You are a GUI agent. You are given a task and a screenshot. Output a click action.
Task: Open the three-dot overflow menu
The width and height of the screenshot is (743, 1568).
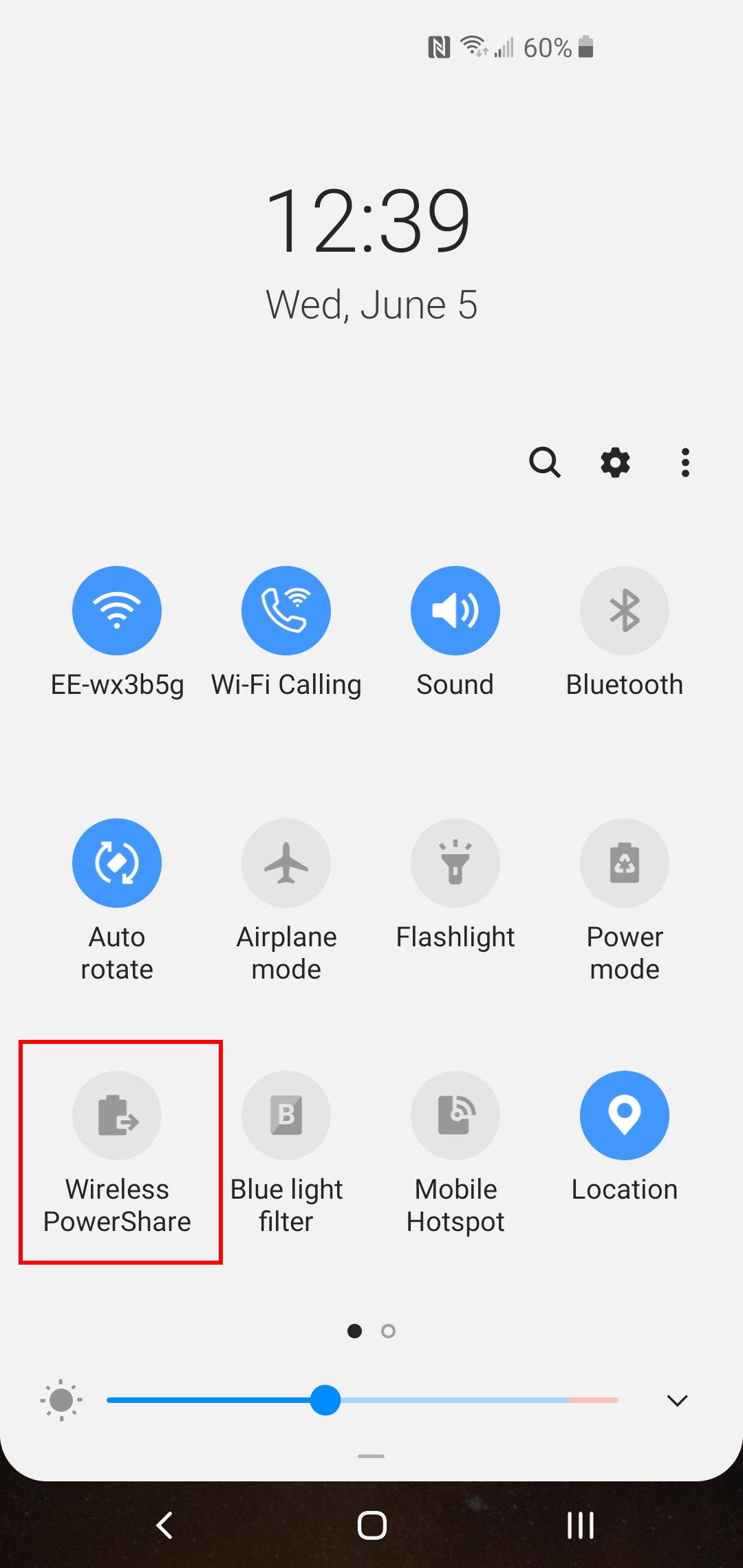pos(686,462)
